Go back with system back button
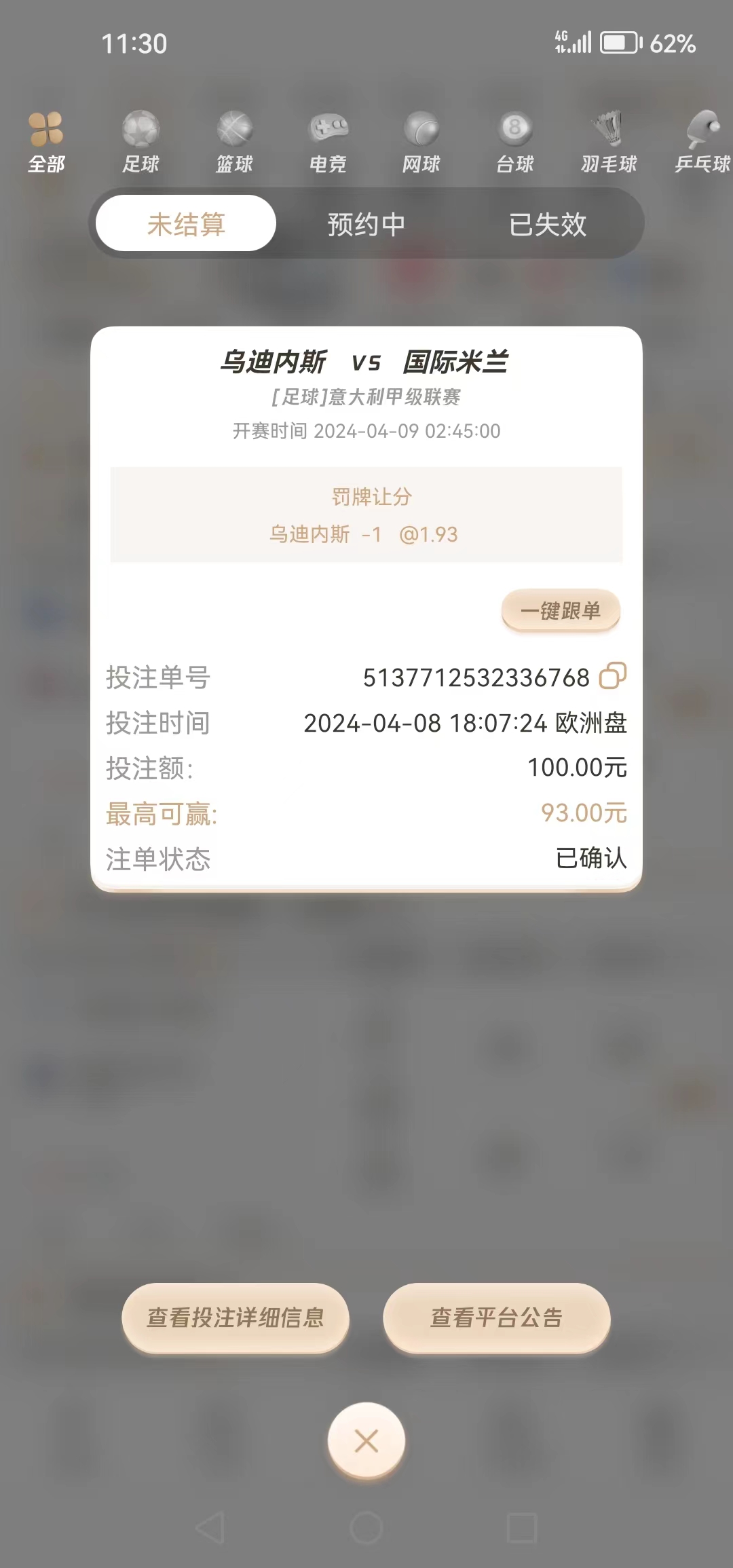This screenshot has width=733, height=1568. coord(210,1529)
